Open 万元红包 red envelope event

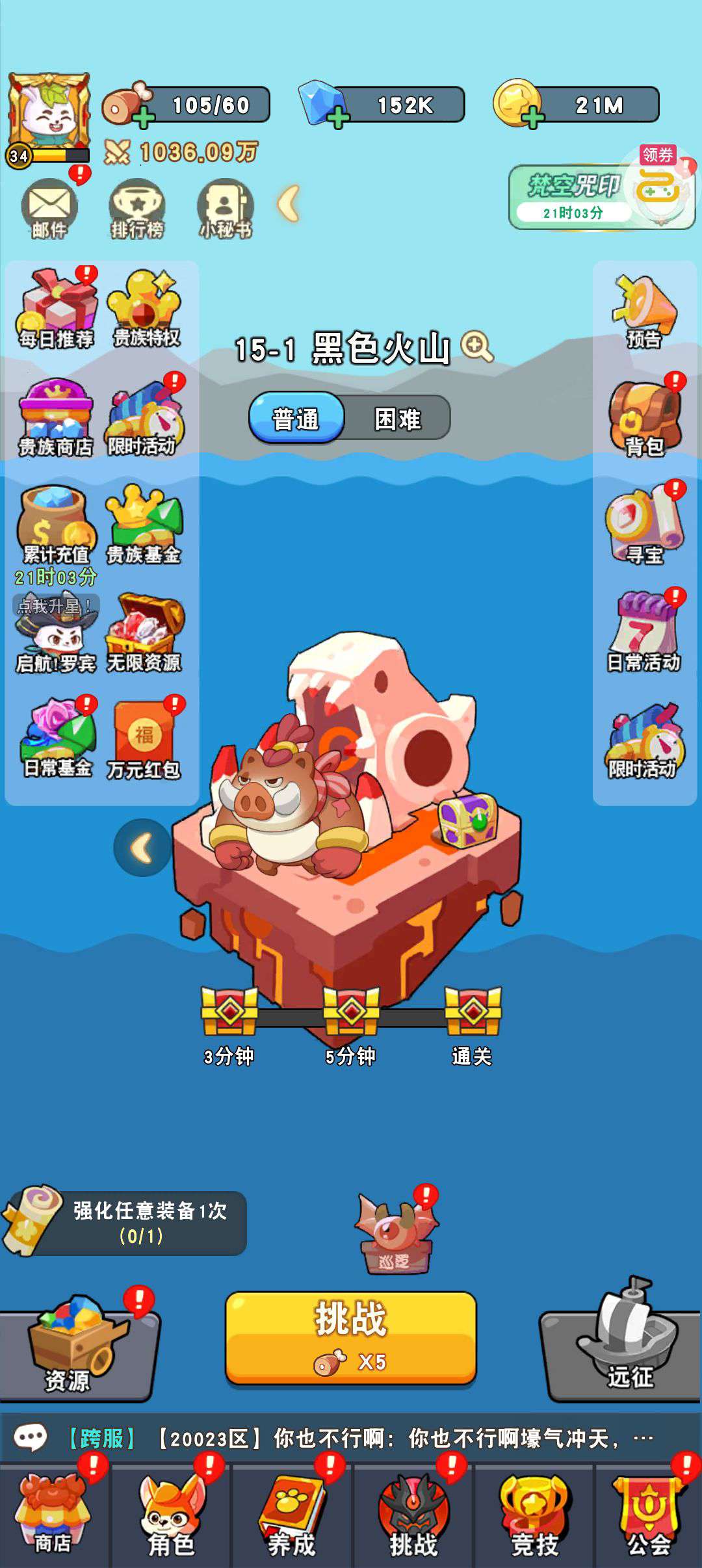click(144, 740)
